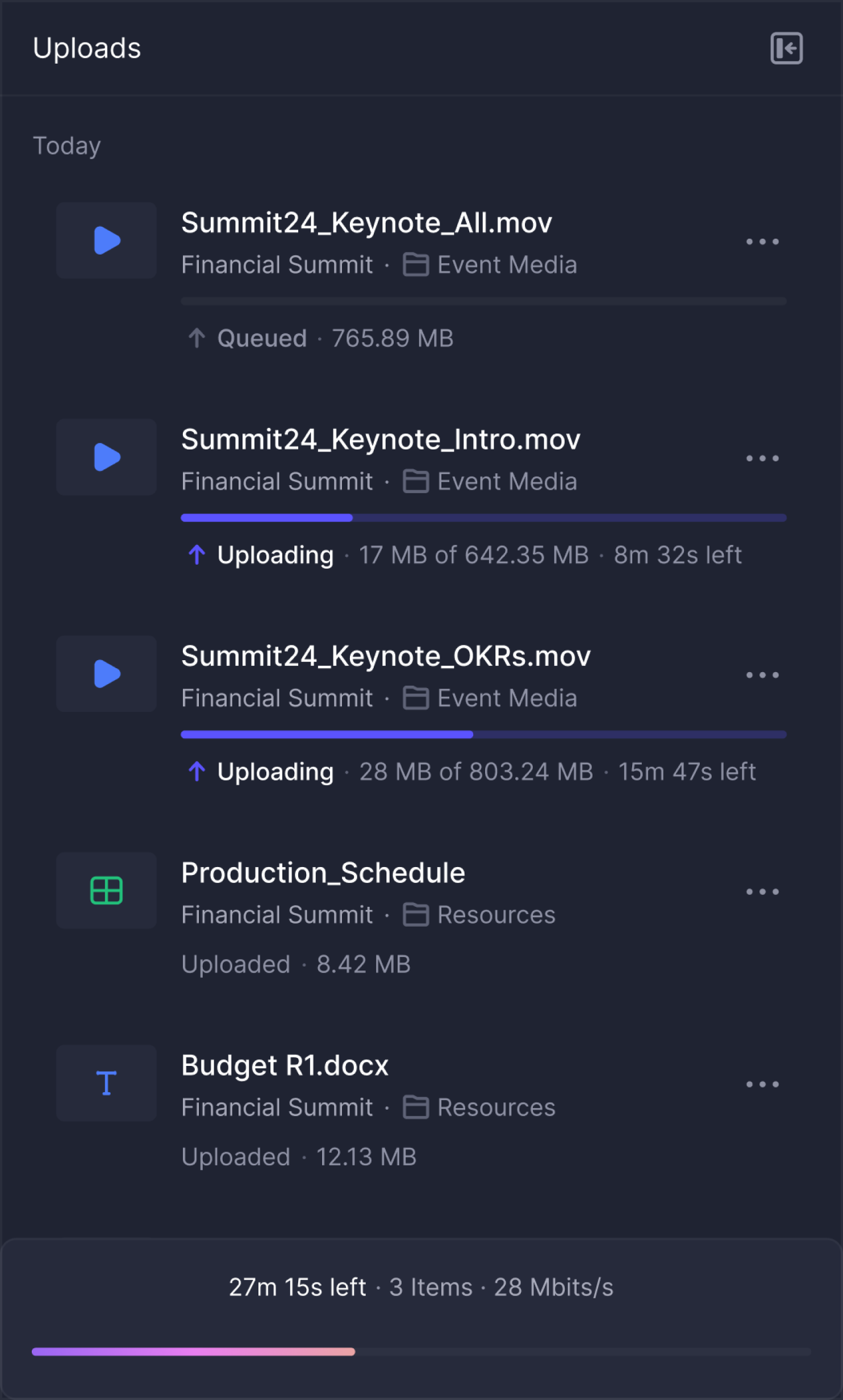Open options for Production_Schedule
Viewport: 843px width, 1400px height.
762,891
